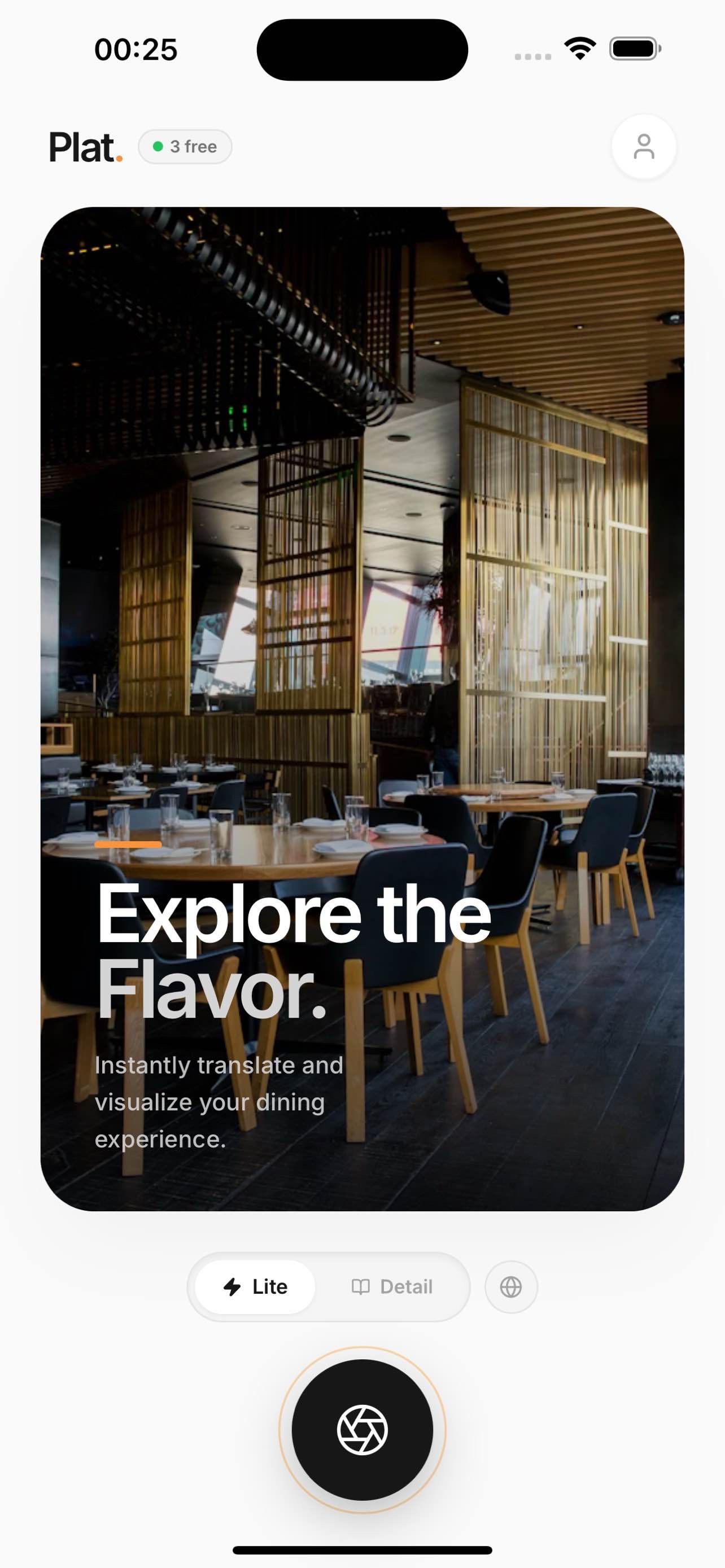
Task: Open the profile icon
Action: [x=644, y=147]
